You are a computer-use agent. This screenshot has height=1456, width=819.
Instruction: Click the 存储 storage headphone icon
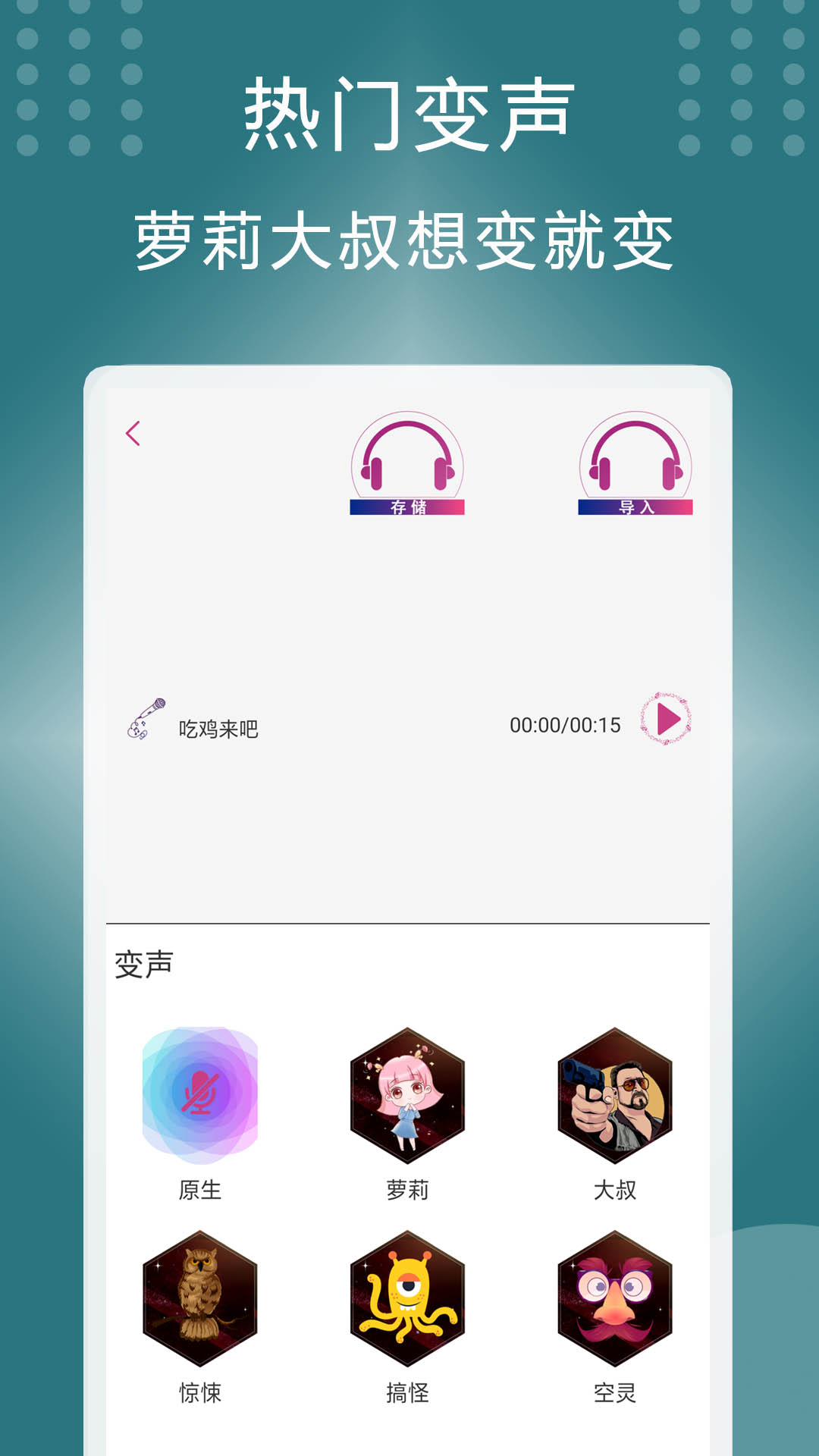[x=407, y=463]
